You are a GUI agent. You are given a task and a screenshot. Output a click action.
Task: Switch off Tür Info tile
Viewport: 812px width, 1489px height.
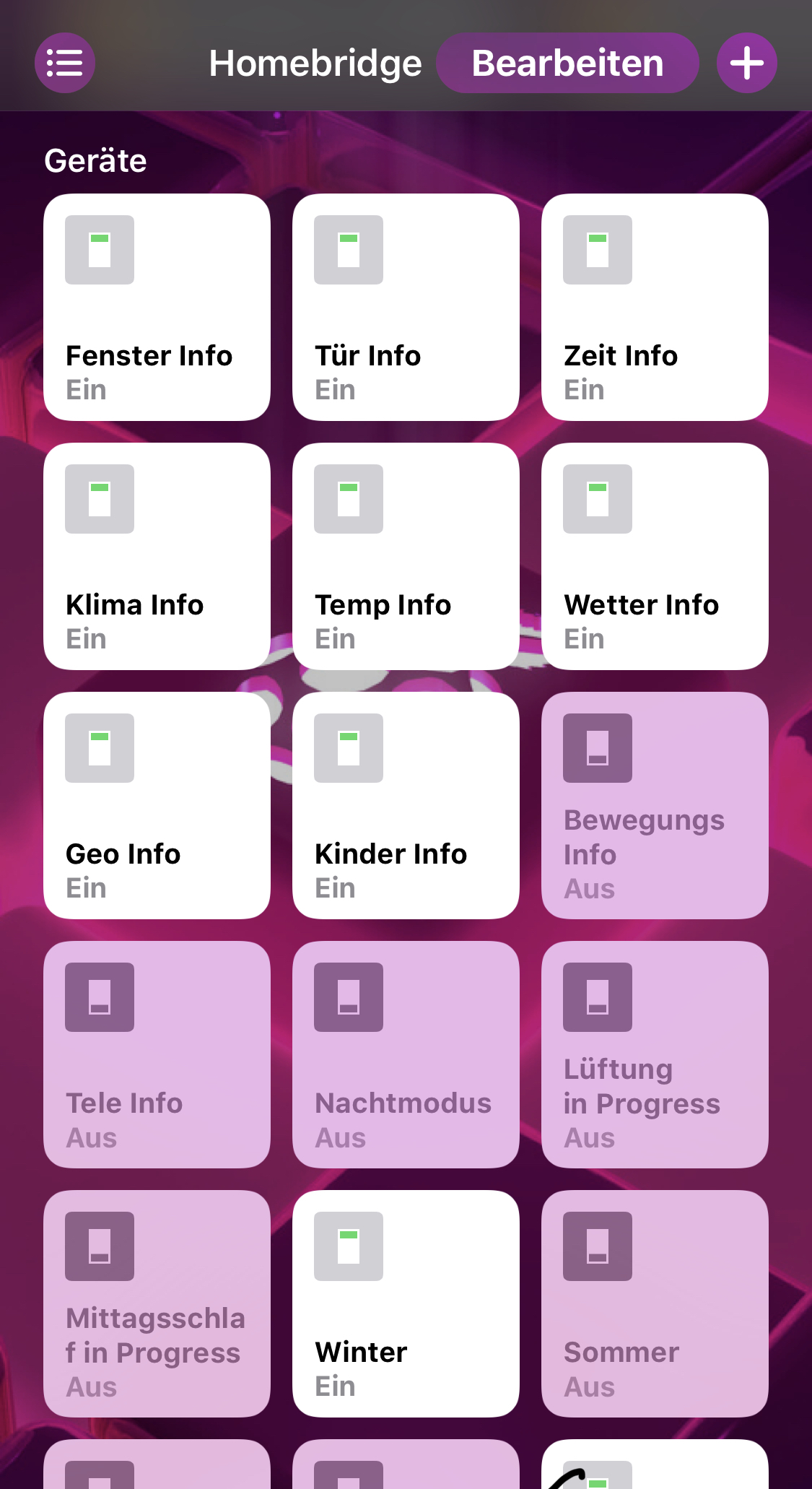coord(406,307)
